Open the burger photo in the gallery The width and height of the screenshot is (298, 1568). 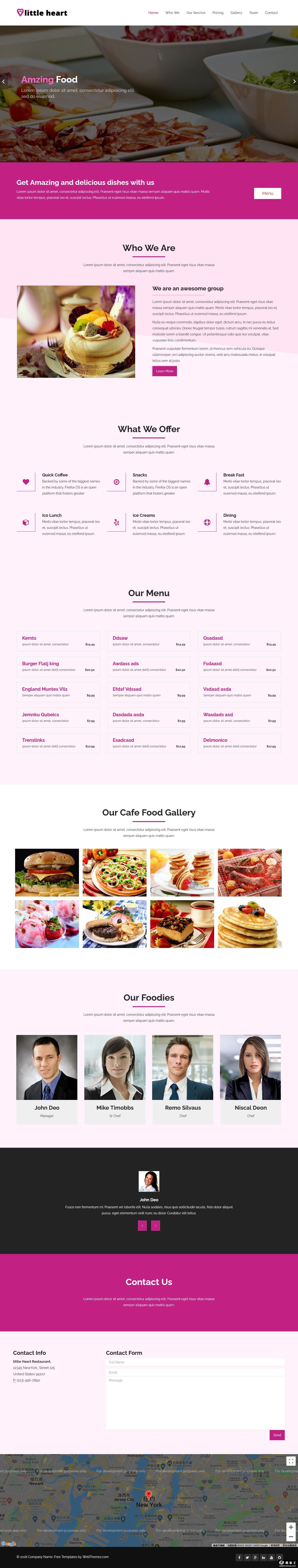coord(47,872)
